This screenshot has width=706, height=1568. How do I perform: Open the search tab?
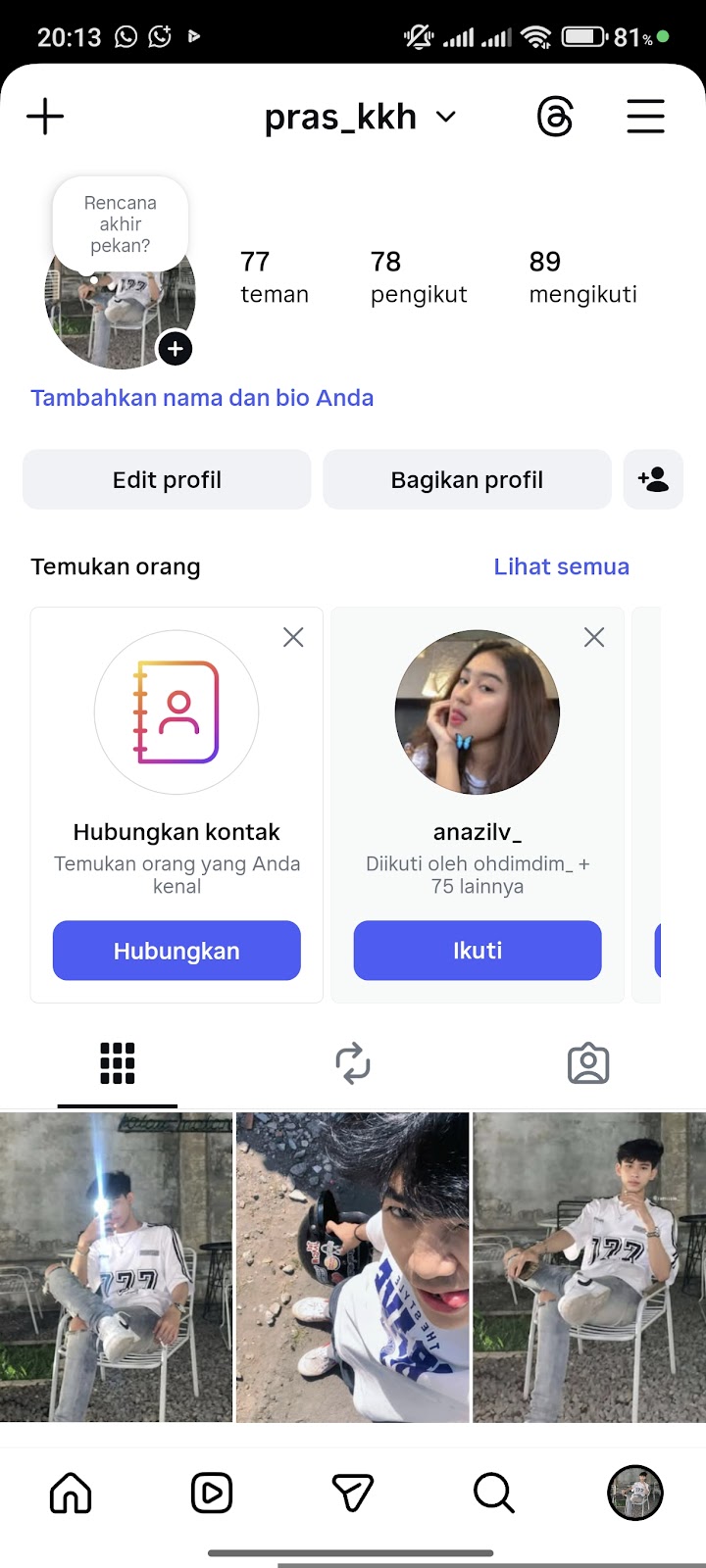494,1494
